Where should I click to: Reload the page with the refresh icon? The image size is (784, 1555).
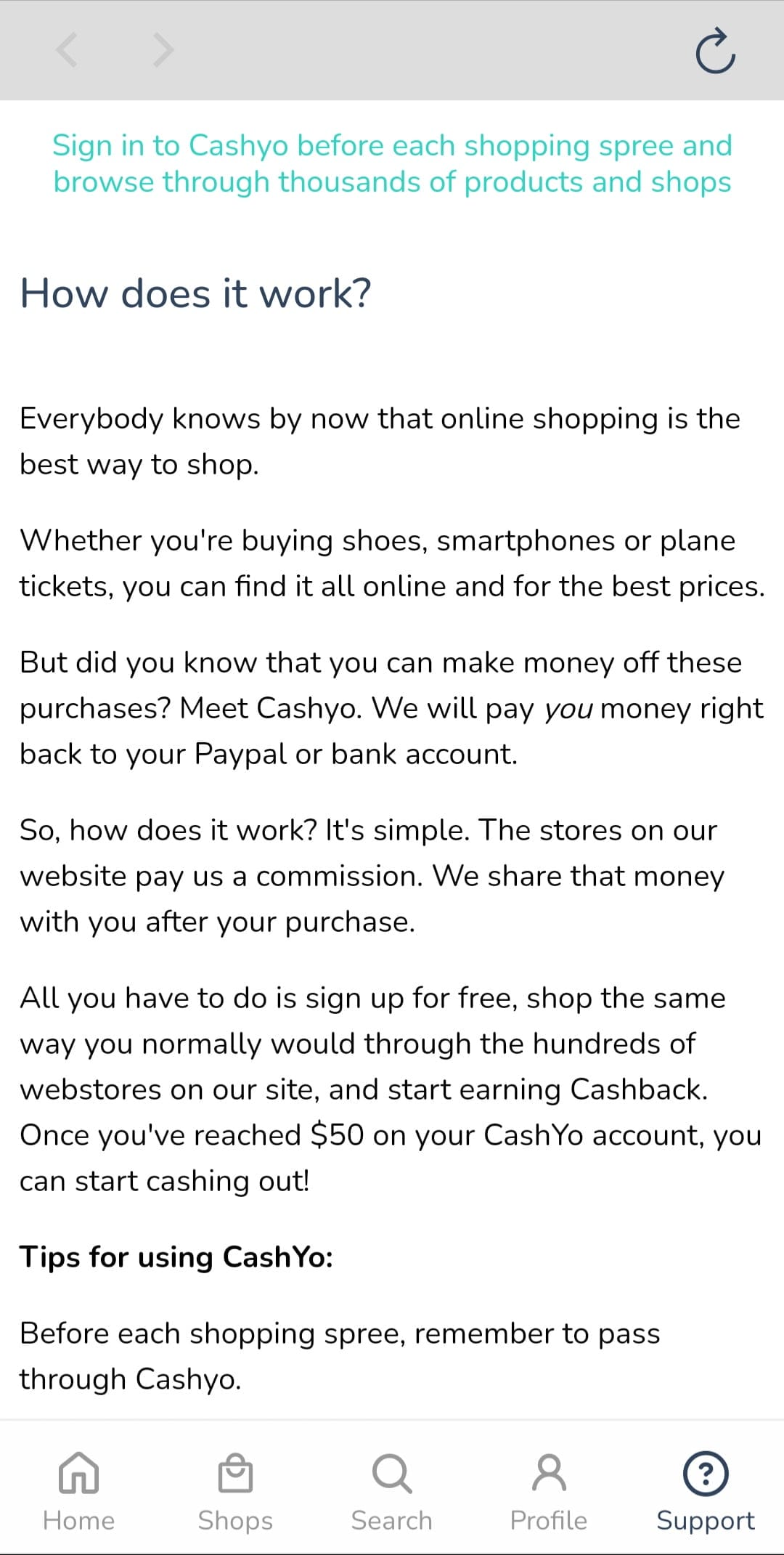point(715,51)
